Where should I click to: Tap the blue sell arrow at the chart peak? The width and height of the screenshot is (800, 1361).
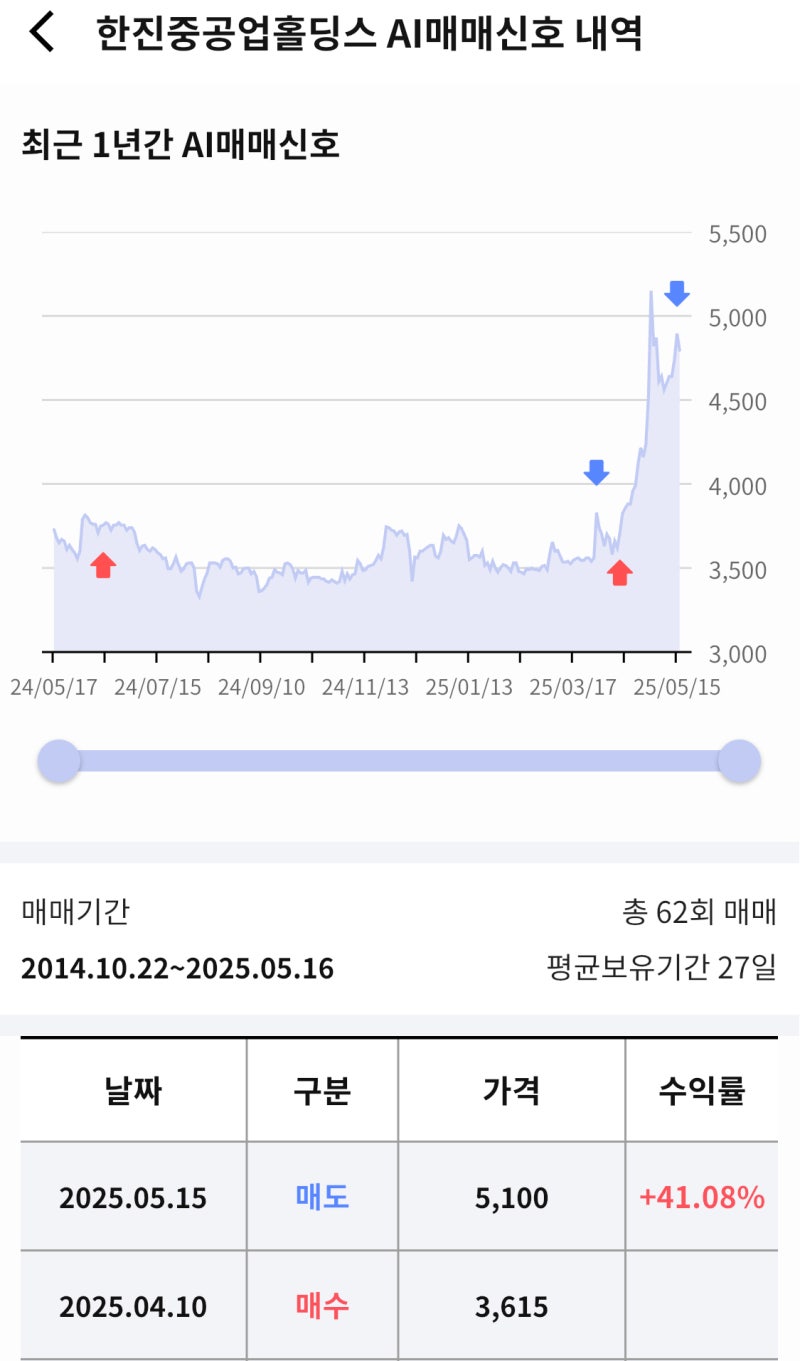tap(676, 292)
